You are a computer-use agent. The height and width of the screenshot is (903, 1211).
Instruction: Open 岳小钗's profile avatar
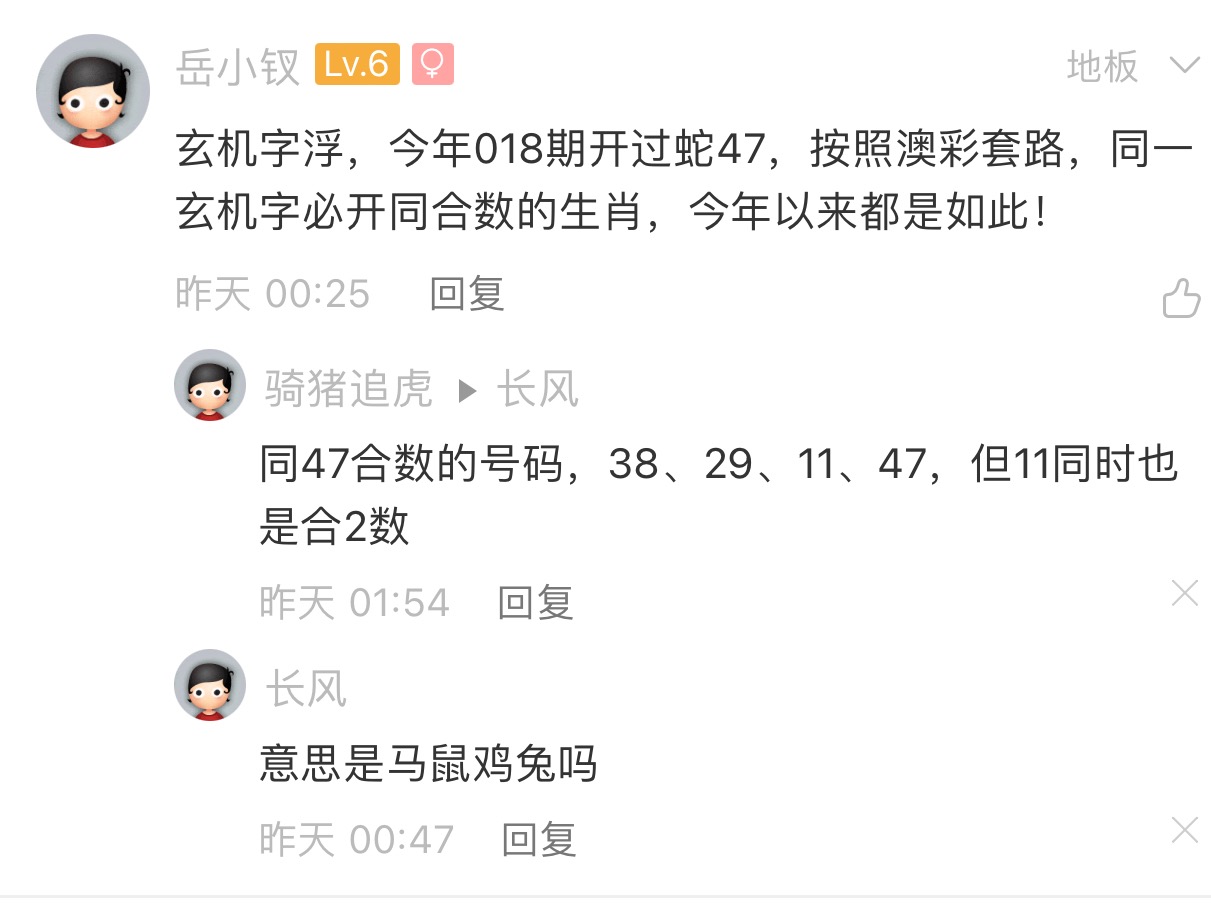pyautogui.click(x=93, y=91)
